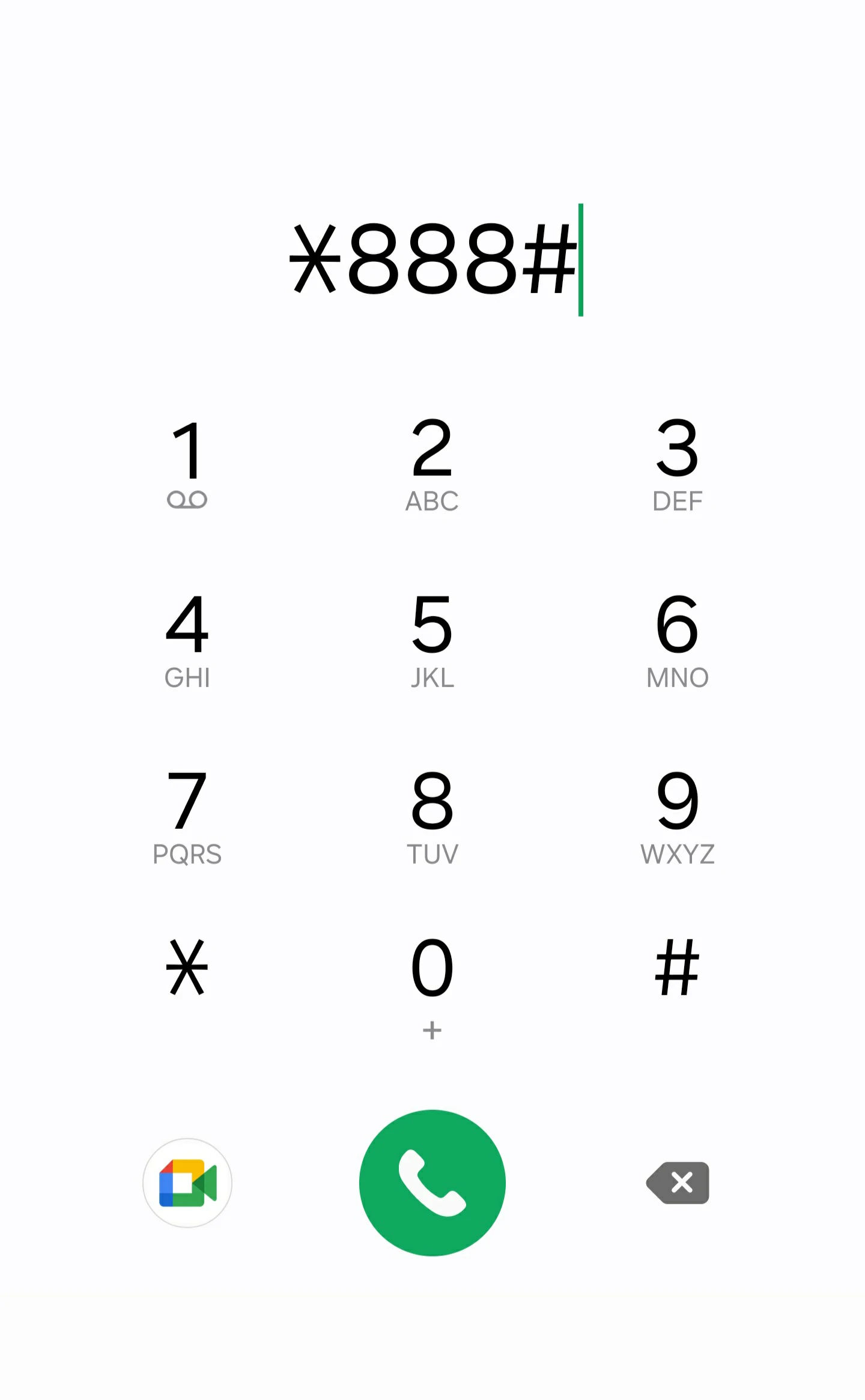Dial digit 1 on the keypad
The image size is (865, 1400).
click(187, 464)
